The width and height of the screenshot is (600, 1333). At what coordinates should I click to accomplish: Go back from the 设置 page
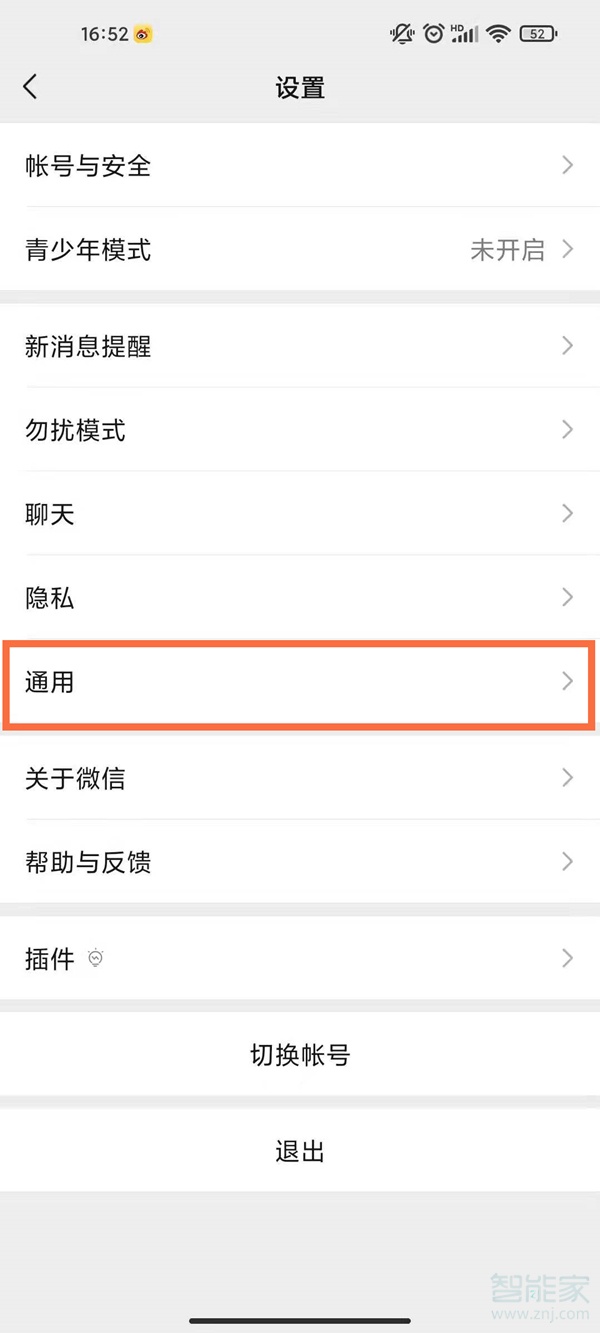pos(30,87)
